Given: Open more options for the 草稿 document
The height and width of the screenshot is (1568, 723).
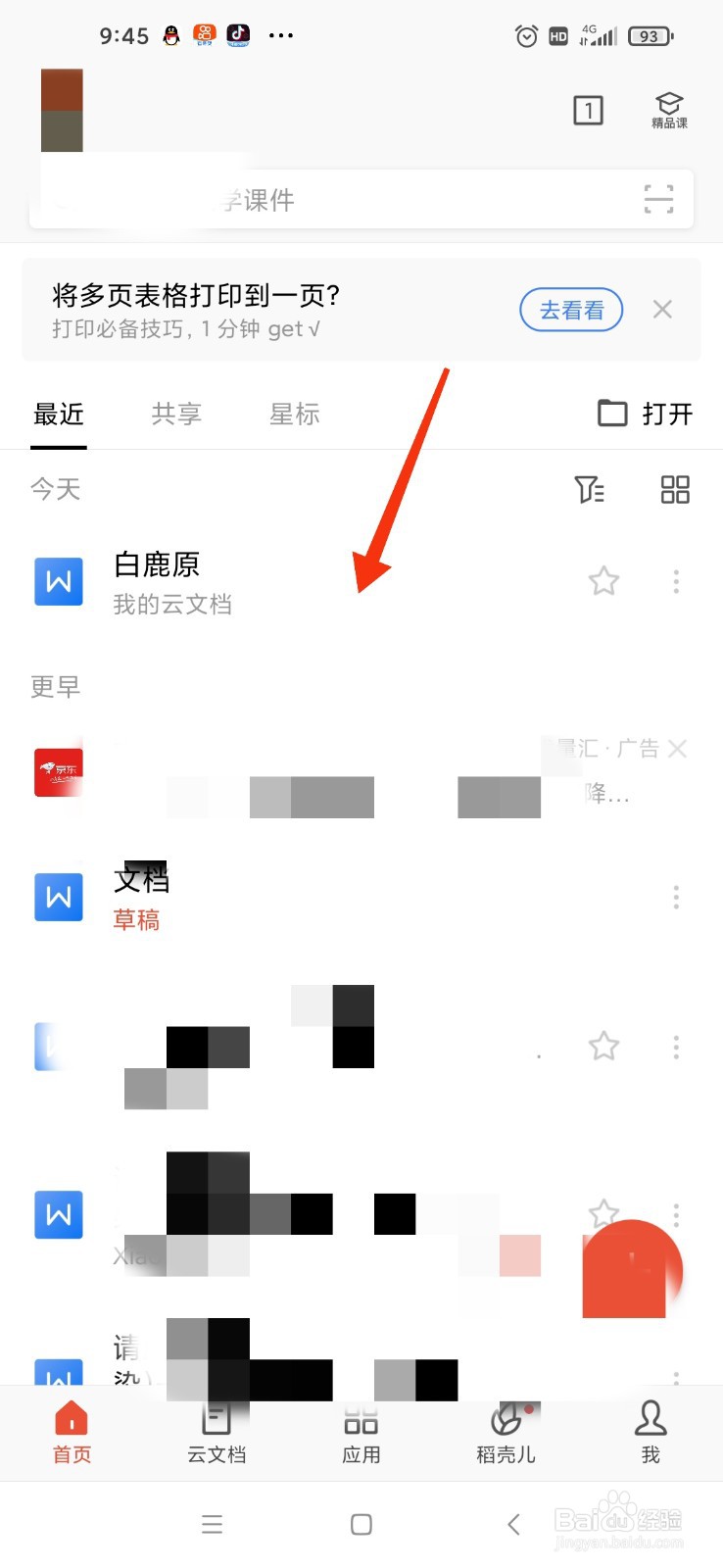Looking at the screenshot, I should pos(676,897).
